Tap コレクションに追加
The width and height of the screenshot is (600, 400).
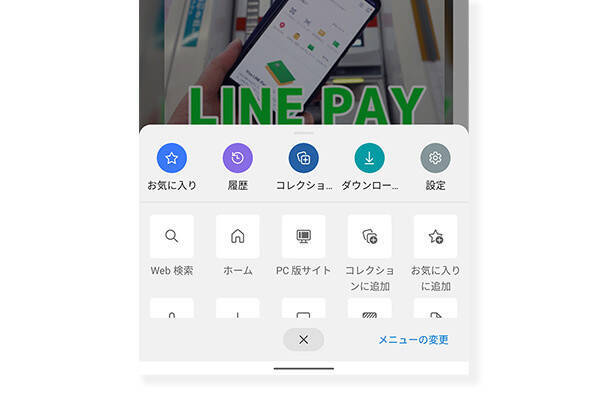pyautogui.click(x=369, y=237)
